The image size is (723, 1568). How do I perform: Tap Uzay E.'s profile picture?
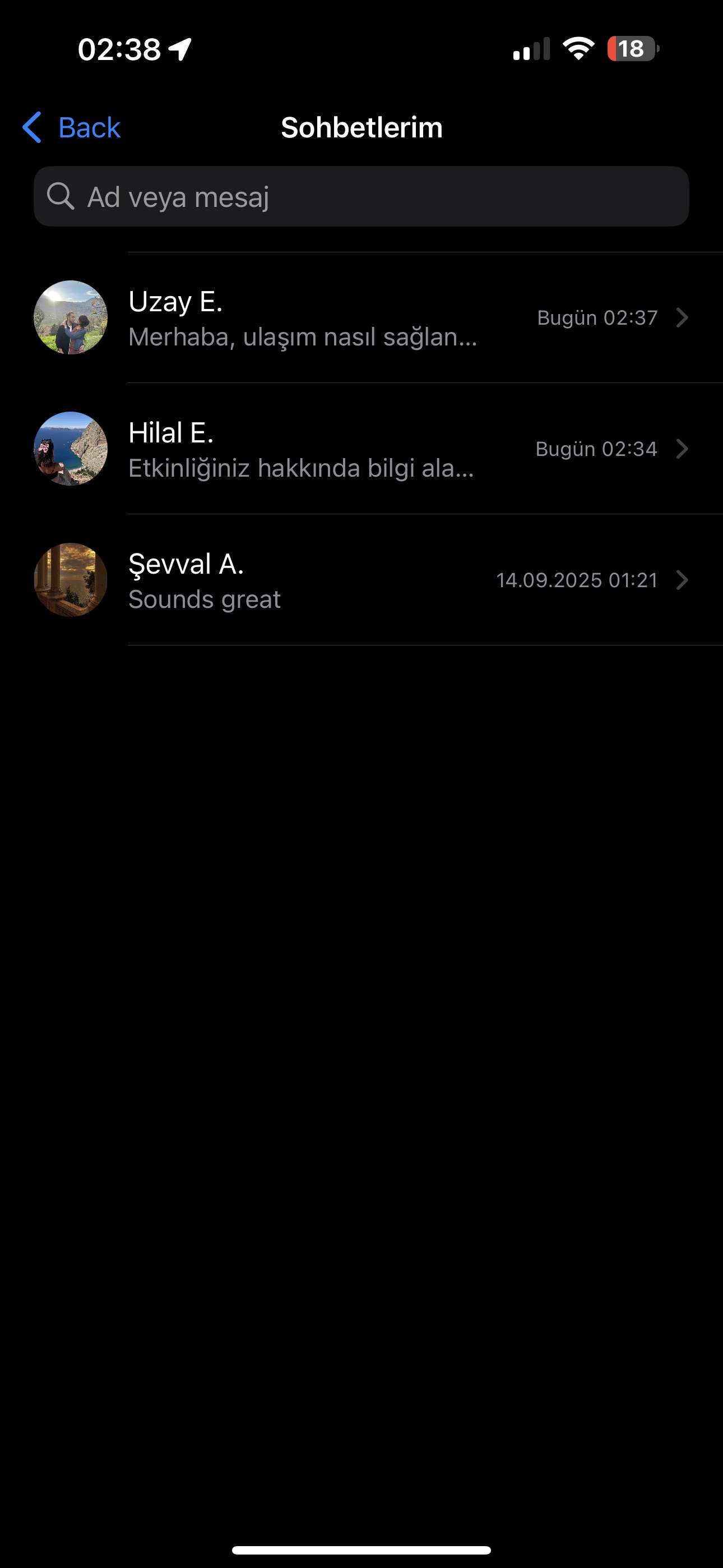[71, 318]
